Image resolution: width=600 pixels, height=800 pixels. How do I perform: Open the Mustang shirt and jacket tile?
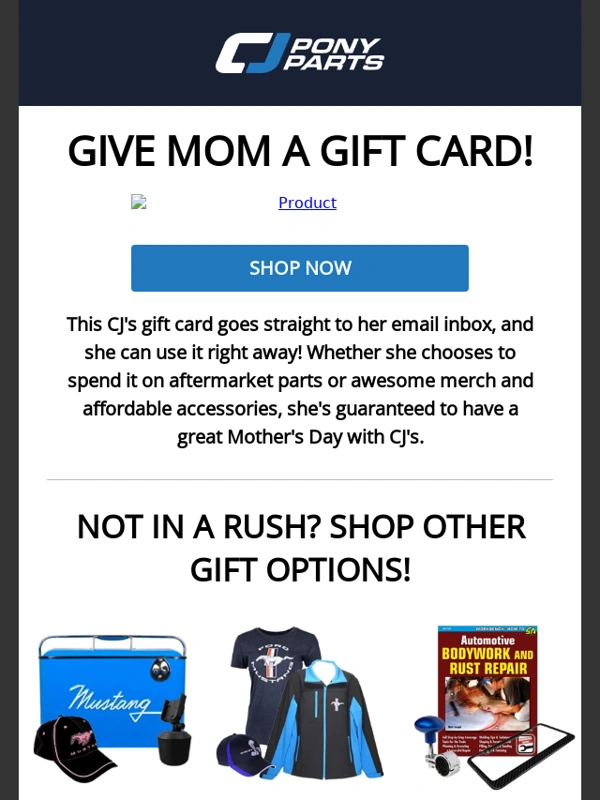[x=300, y=705]
